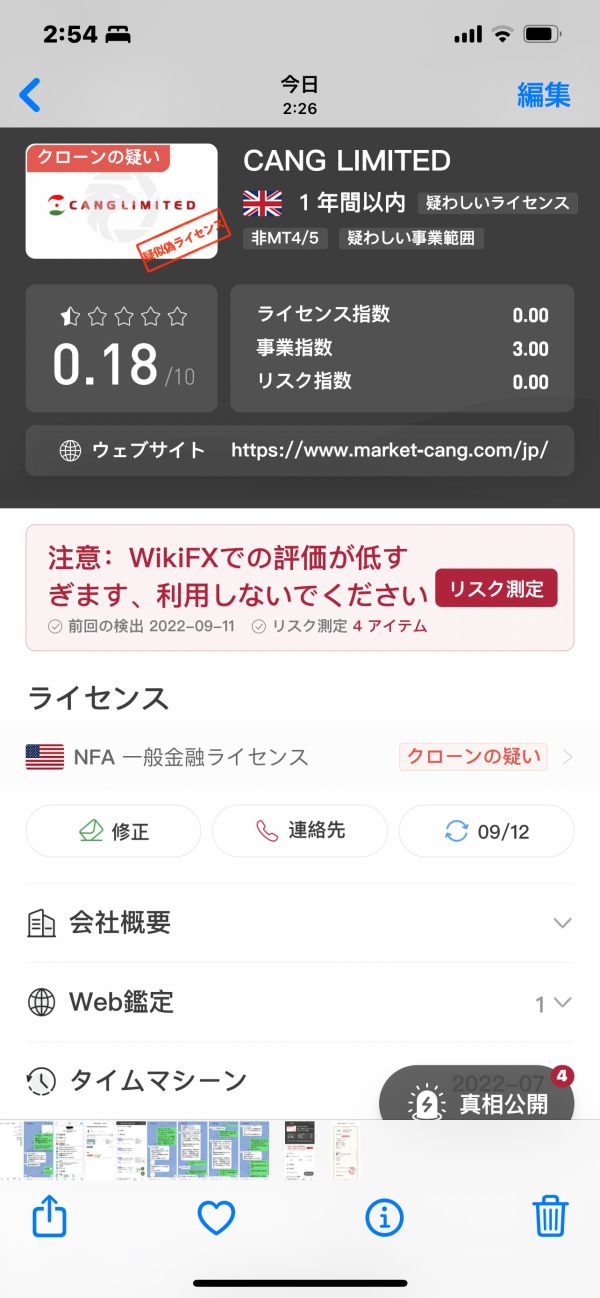Image resolution: width=600 pixels, height=1298 pixels.
Task: Share this photo
Action: pyautogui.click(x=49, y=1217)
